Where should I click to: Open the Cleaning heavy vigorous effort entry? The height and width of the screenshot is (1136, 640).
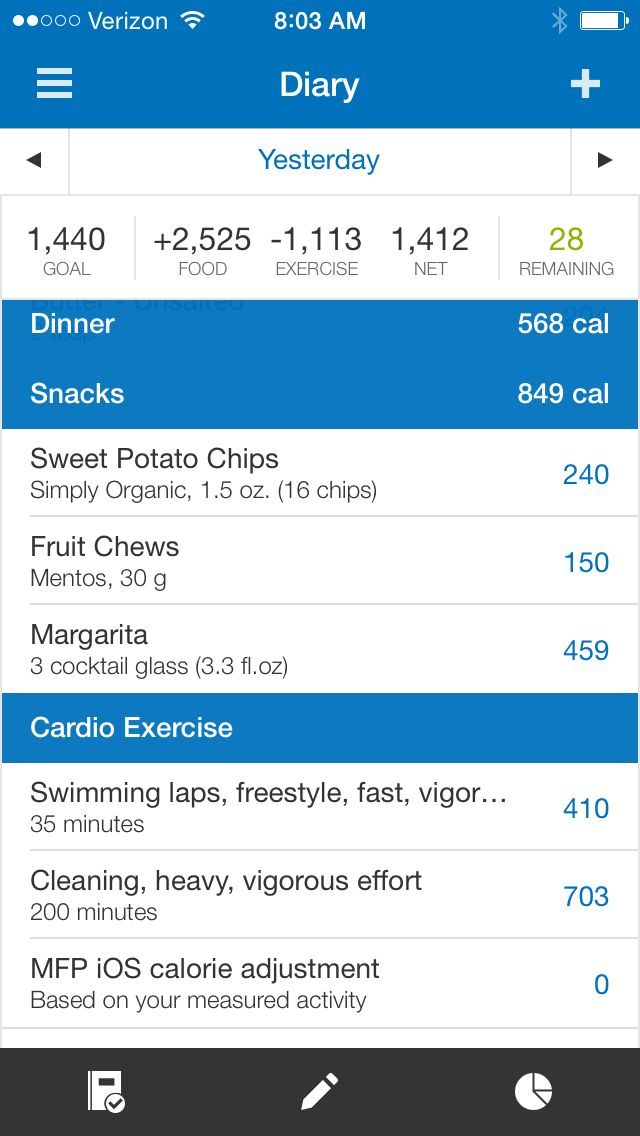tap(320, 895)
